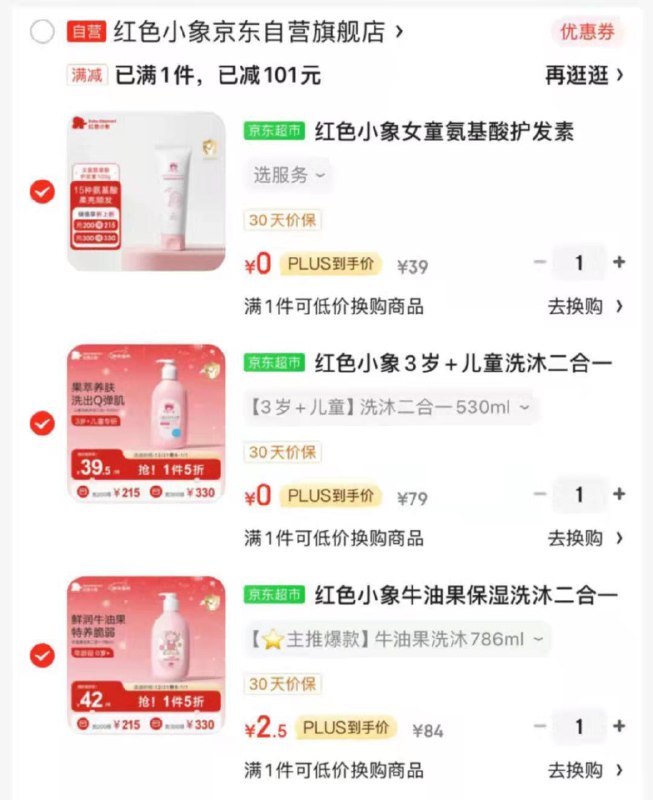Image resolution: width=653 pixels, height=800 pixels.
Task: Tap 去换购 under the 3岁+儿童洗沐 item
Action: pyautogui.click(x=585, y=538)
